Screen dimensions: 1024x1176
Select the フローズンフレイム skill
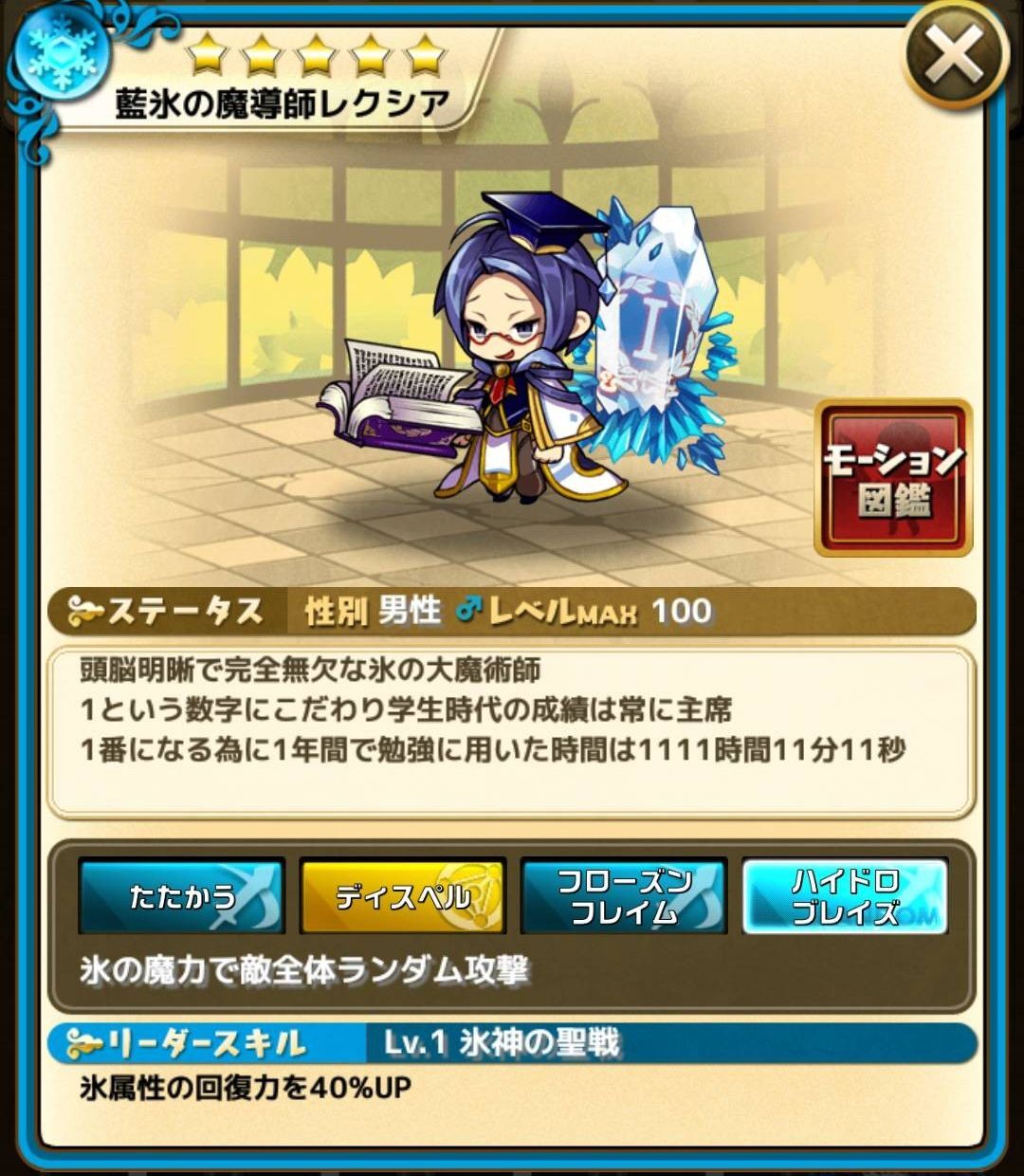click(x=624, y=896)
